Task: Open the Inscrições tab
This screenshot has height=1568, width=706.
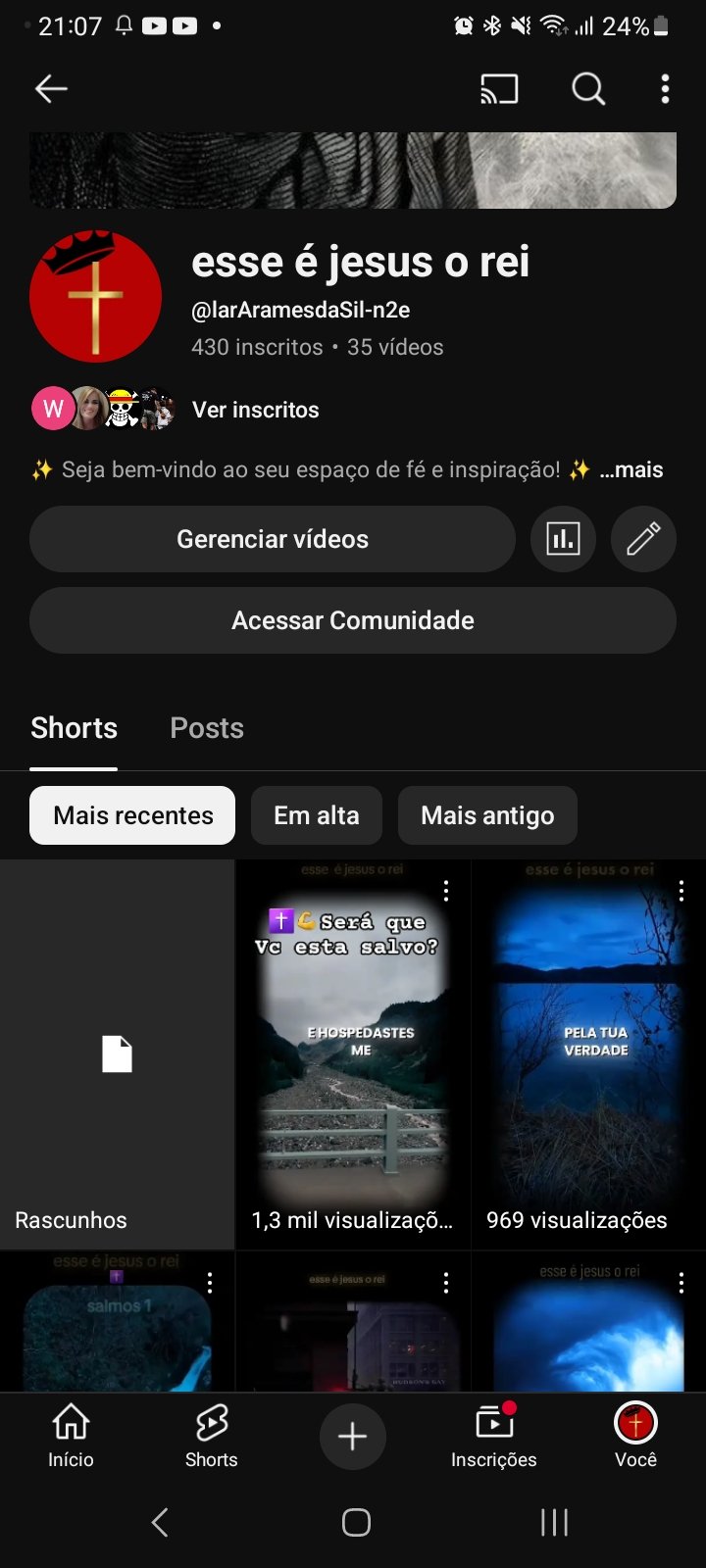Action: (493, 1436)
